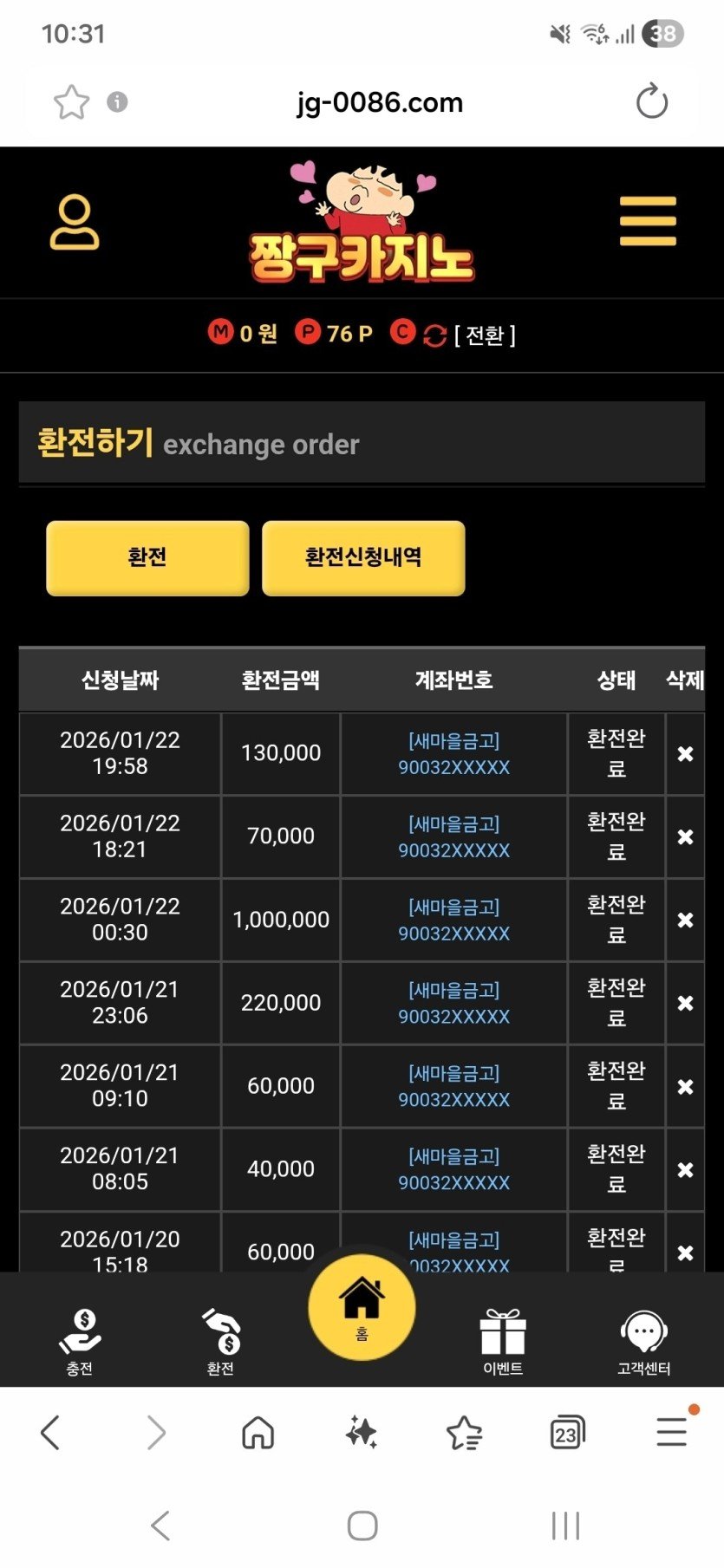Tap the [전환] point conversion link

coord(484,335)
